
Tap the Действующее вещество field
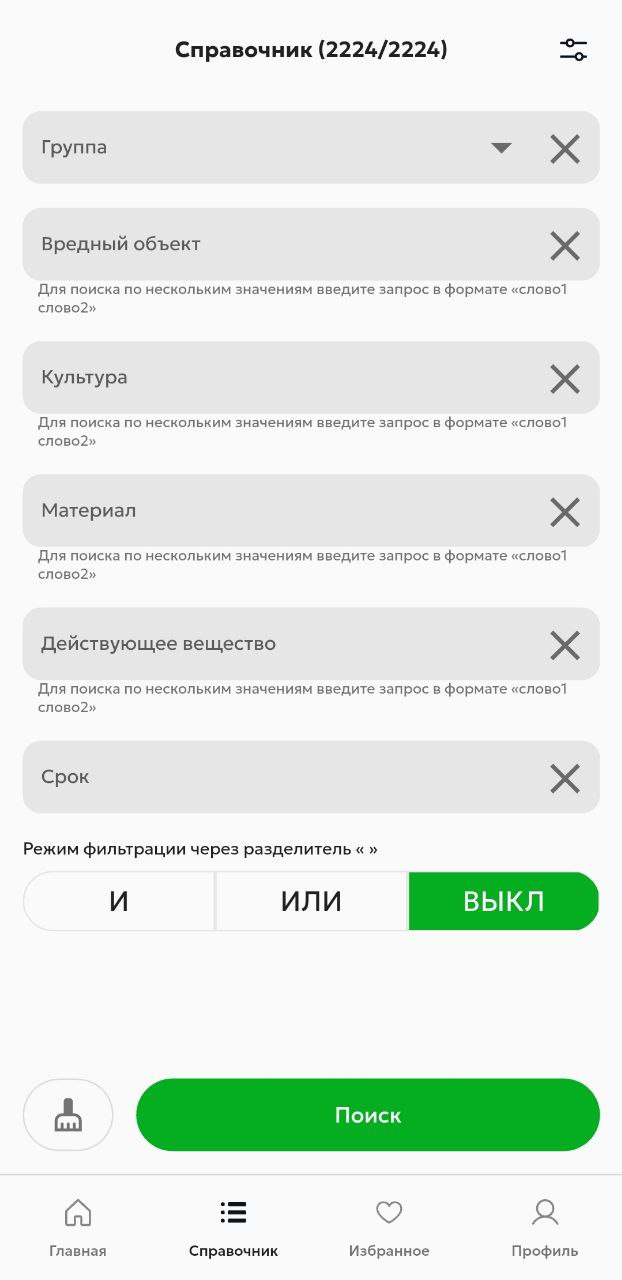(280, 644)
